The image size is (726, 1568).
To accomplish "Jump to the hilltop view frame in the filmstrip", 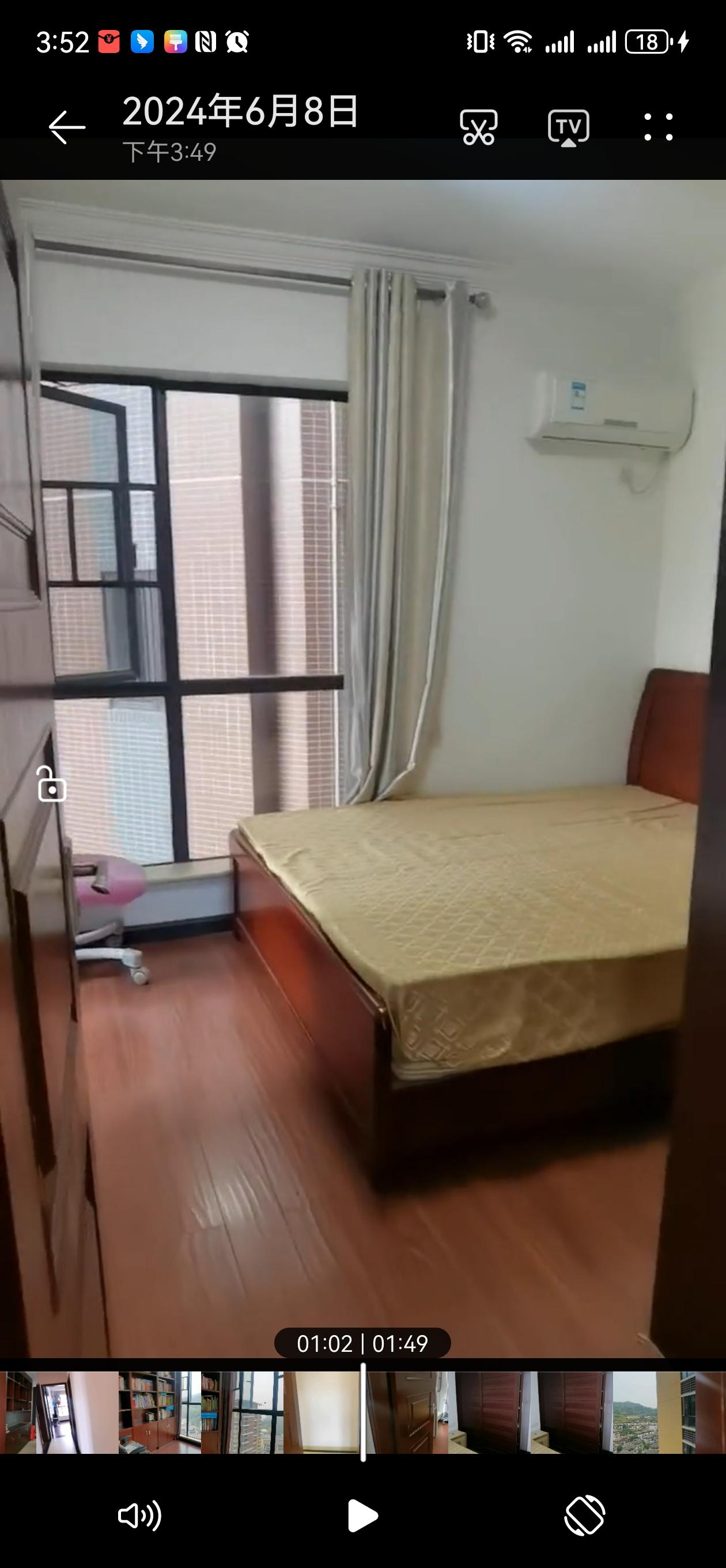I will tap(634, 1412).
